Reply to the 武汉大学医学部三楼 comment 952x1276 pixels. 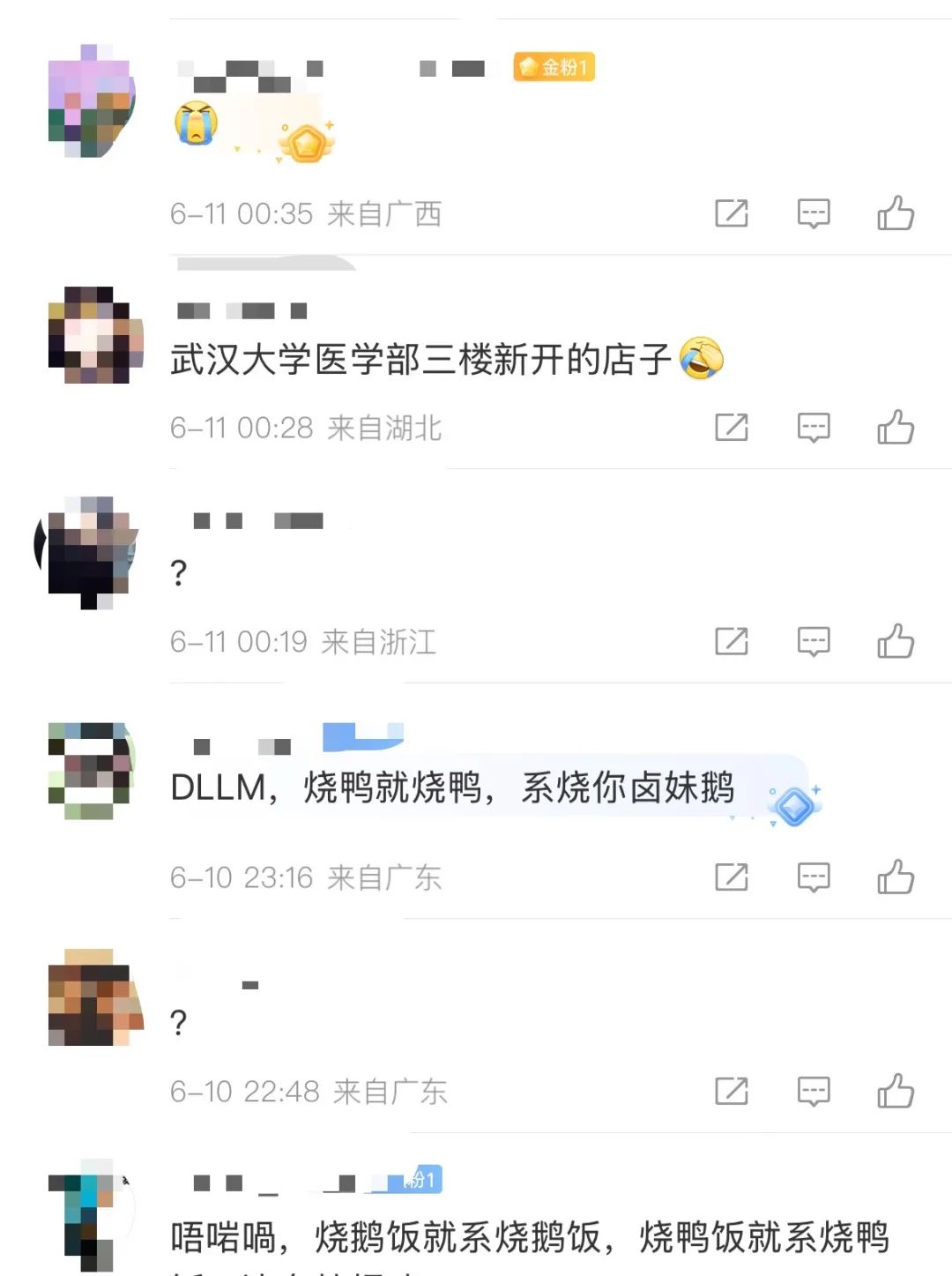814,428
